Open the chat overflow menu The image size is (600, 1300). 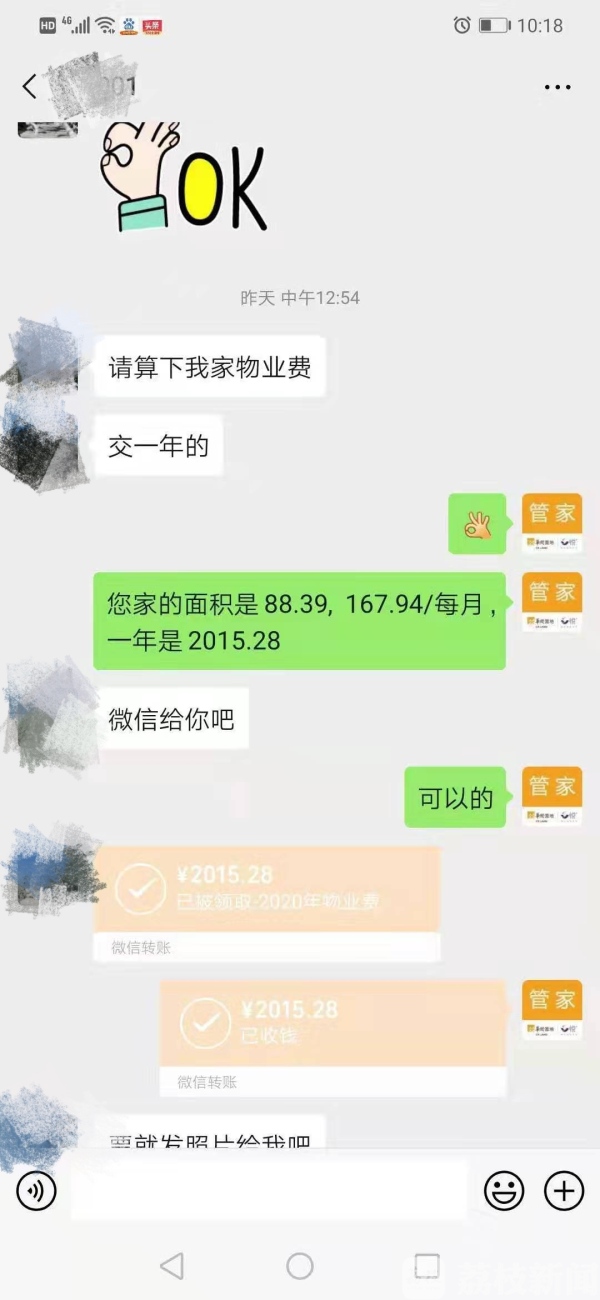[x=557, y=88]
